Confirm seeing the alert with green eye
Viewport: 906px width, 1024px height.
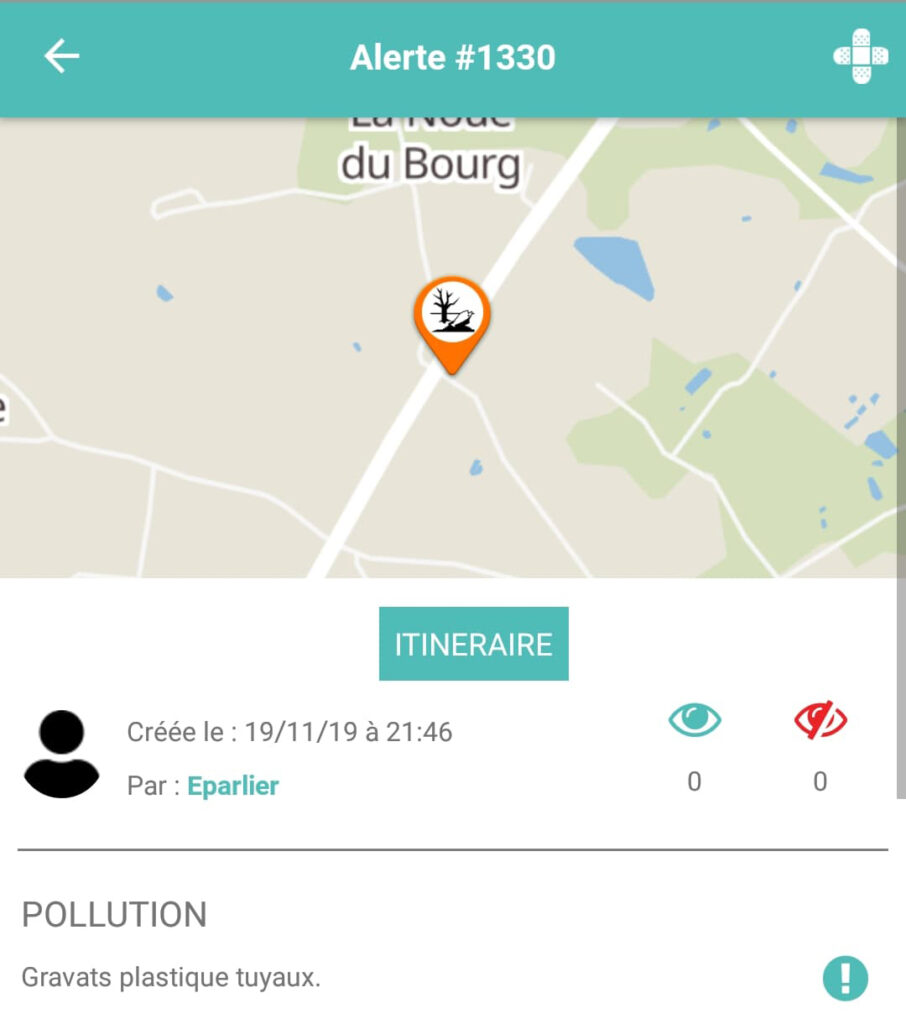pyautogui.click(x=694, y=720)
